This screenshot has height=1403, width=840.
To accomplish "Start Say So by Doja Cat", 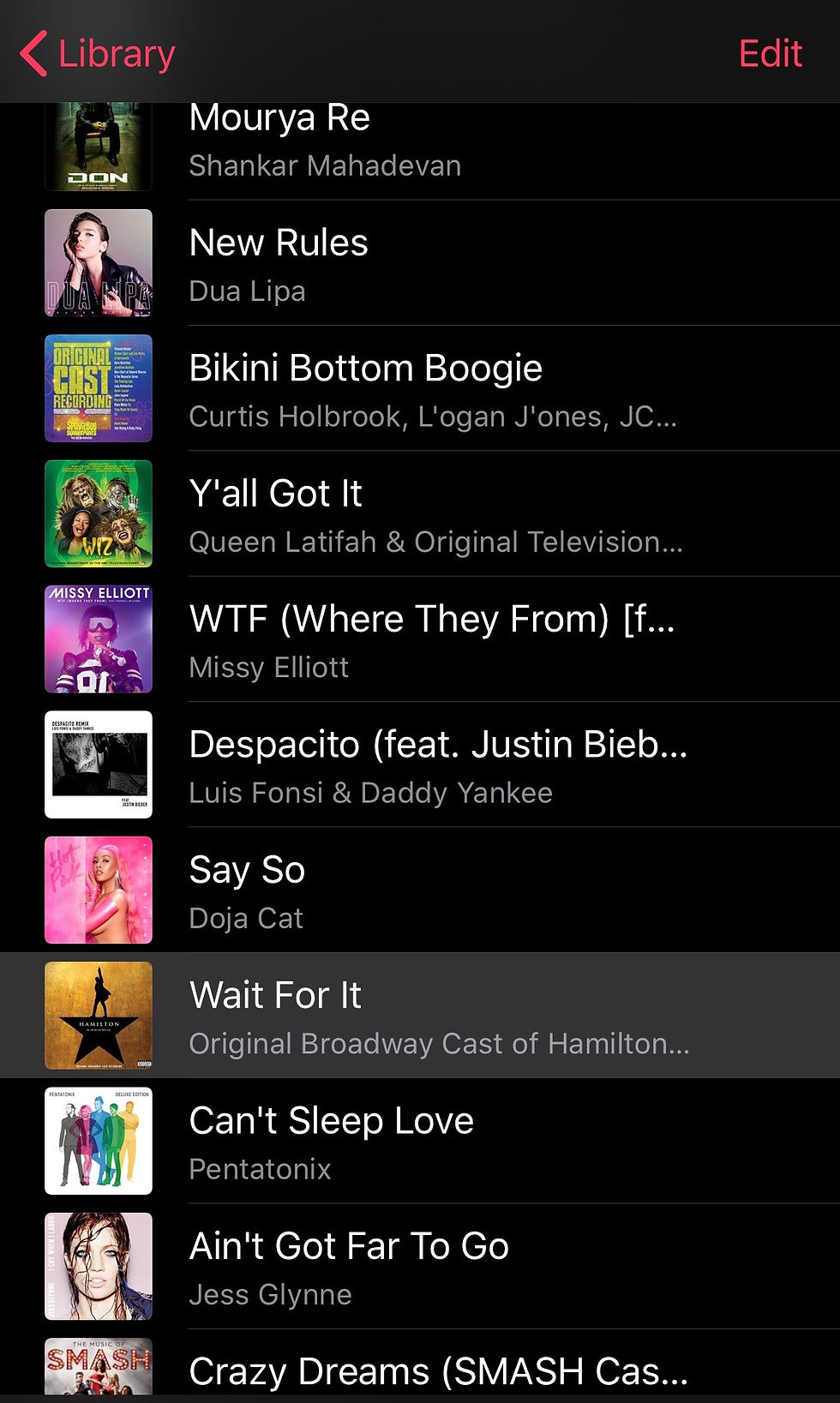I will pyautogui.click(x=420, y=890).
